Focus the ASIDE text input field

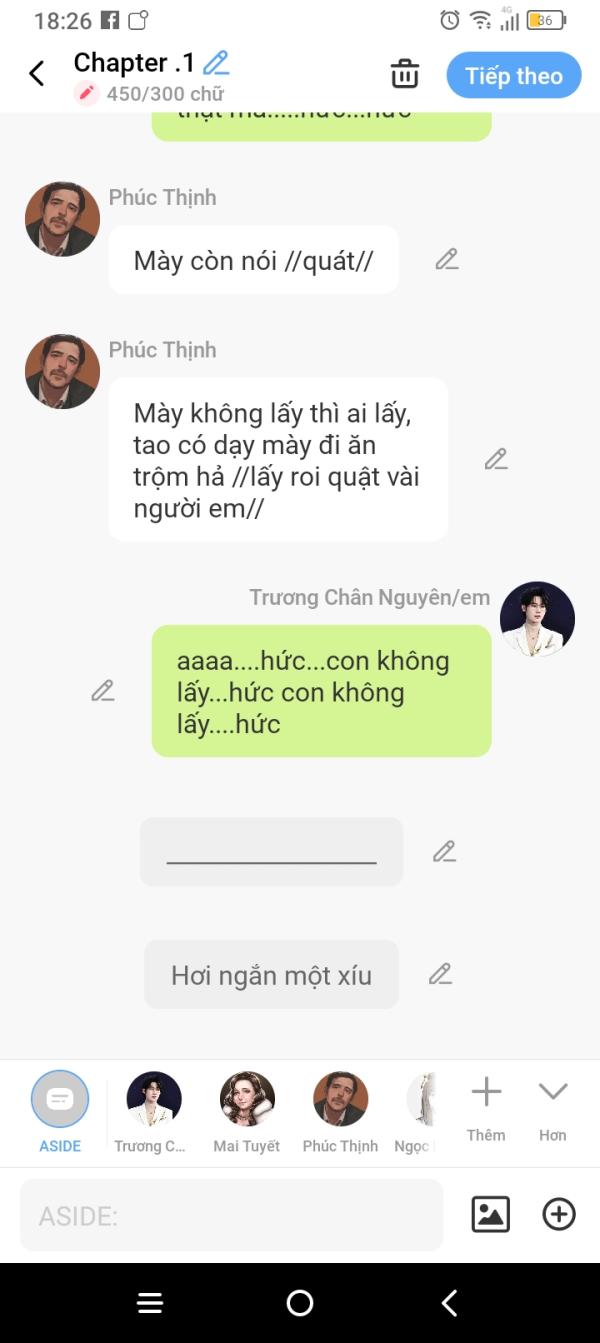pyautogui.click(x=231, y=1215)
